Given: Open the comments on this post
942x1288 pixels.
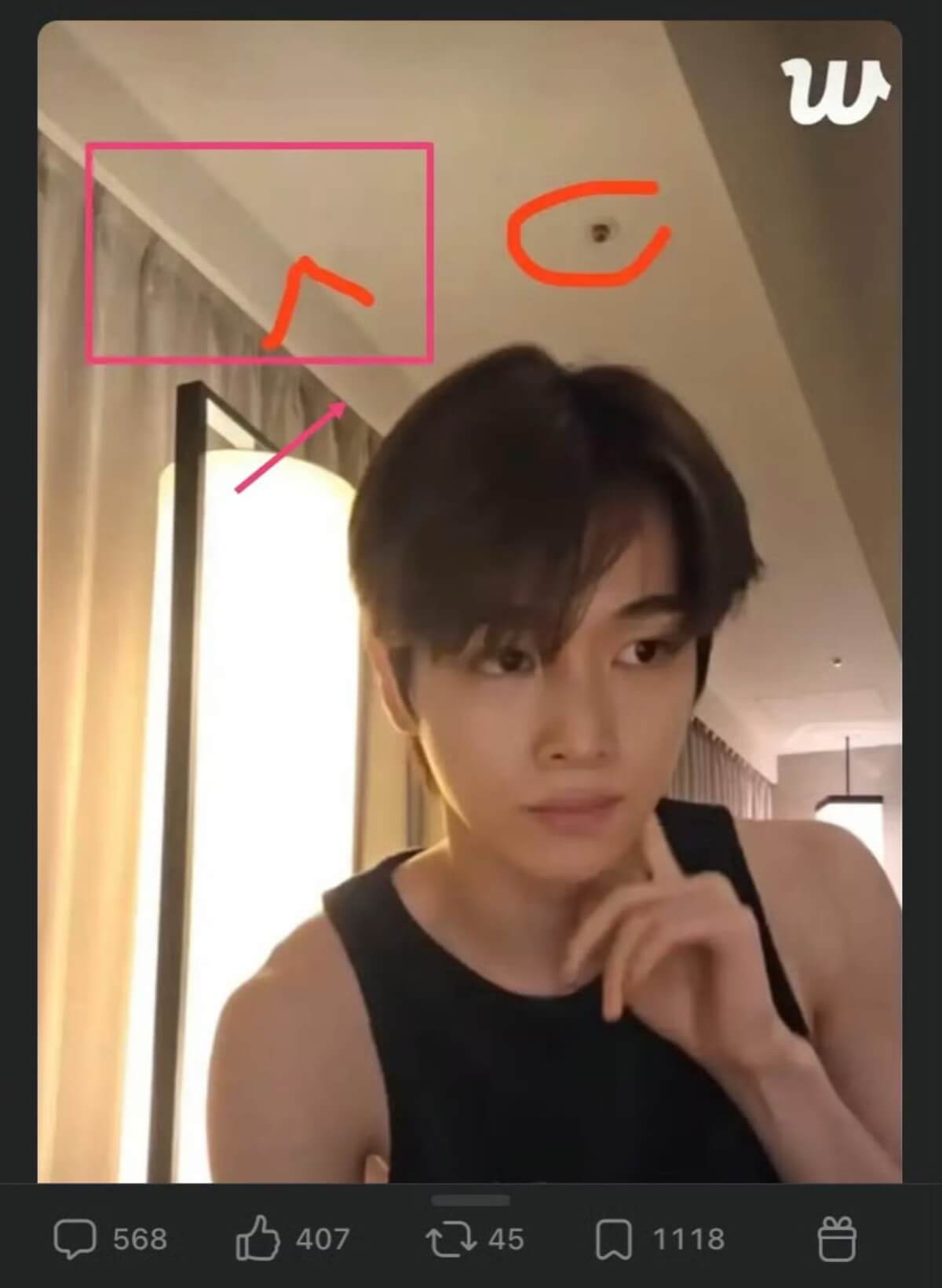Looking at the screenshot, I should tap(75, 1239).
